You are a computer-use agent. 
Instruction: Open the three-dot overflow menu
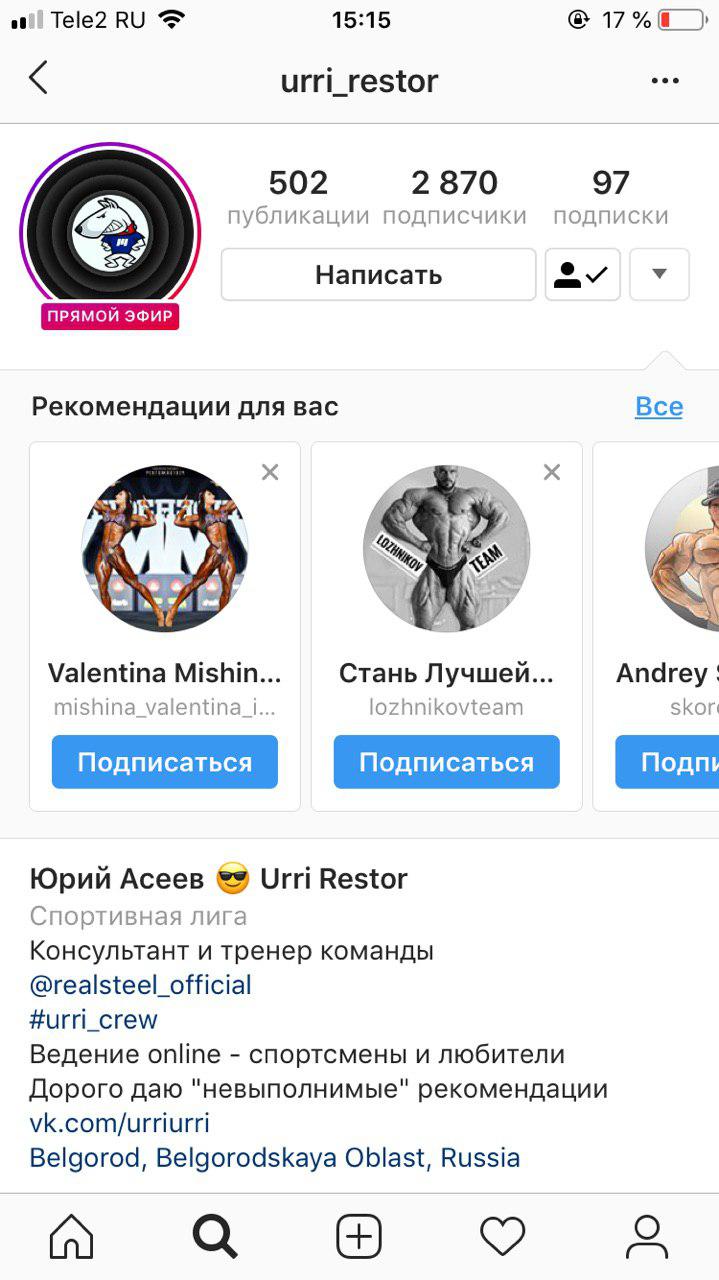(665, 81)
